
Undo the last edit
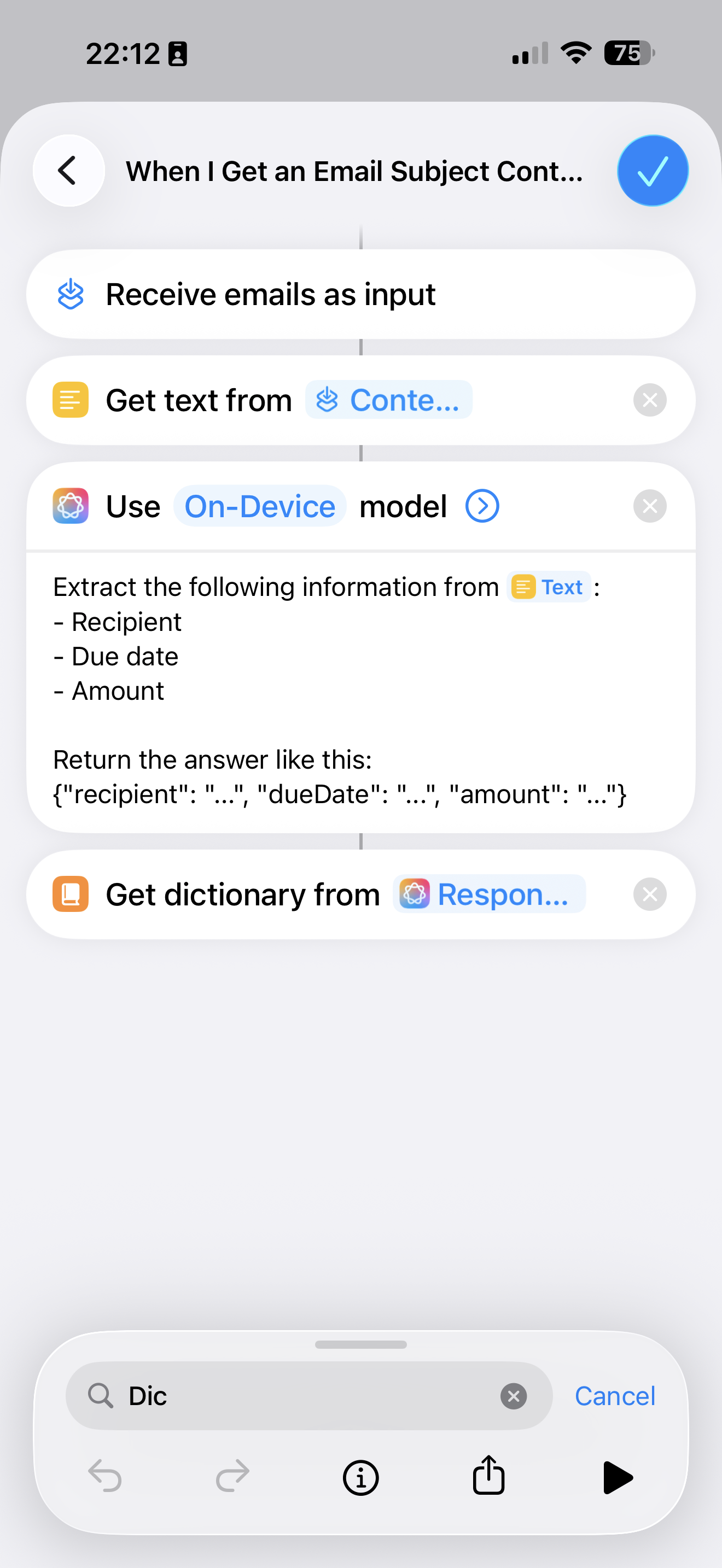[x=104, y=1477]
